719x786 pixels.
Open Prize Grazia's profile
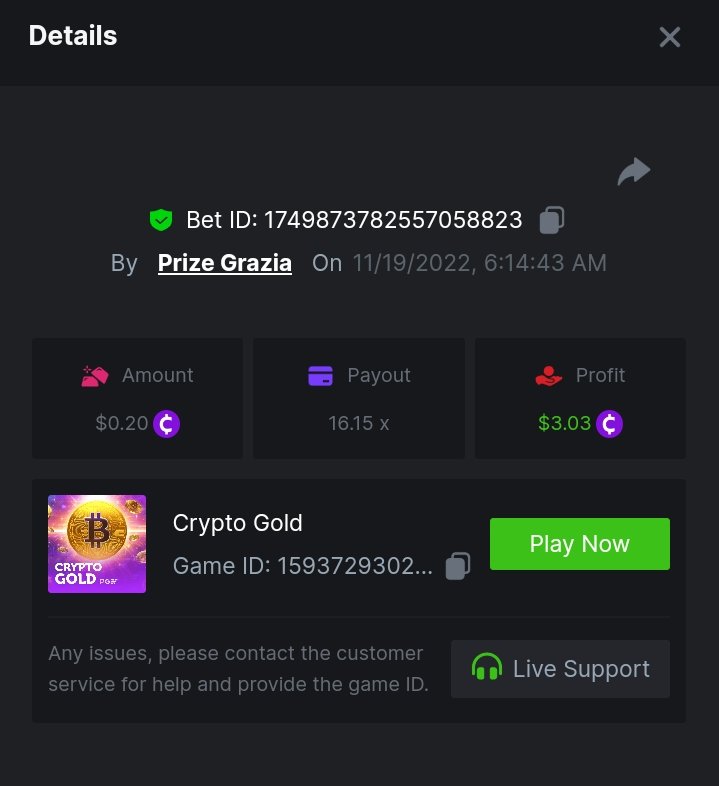(x=225, y=263)
